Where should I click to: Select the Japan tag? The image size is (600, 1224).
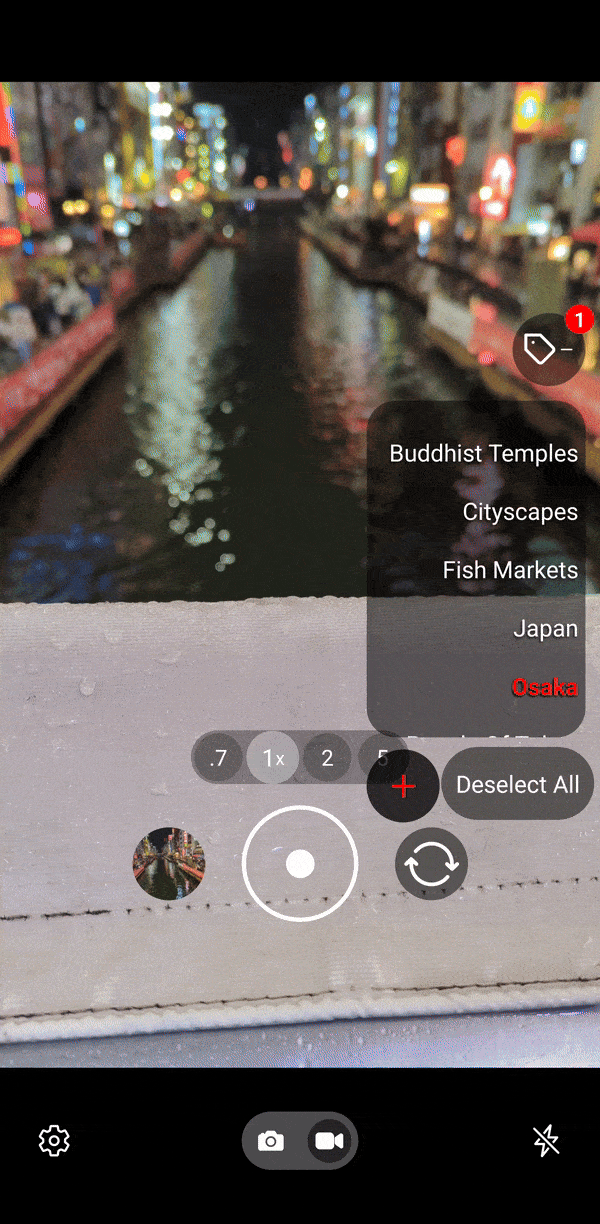(x=545, y=629)
